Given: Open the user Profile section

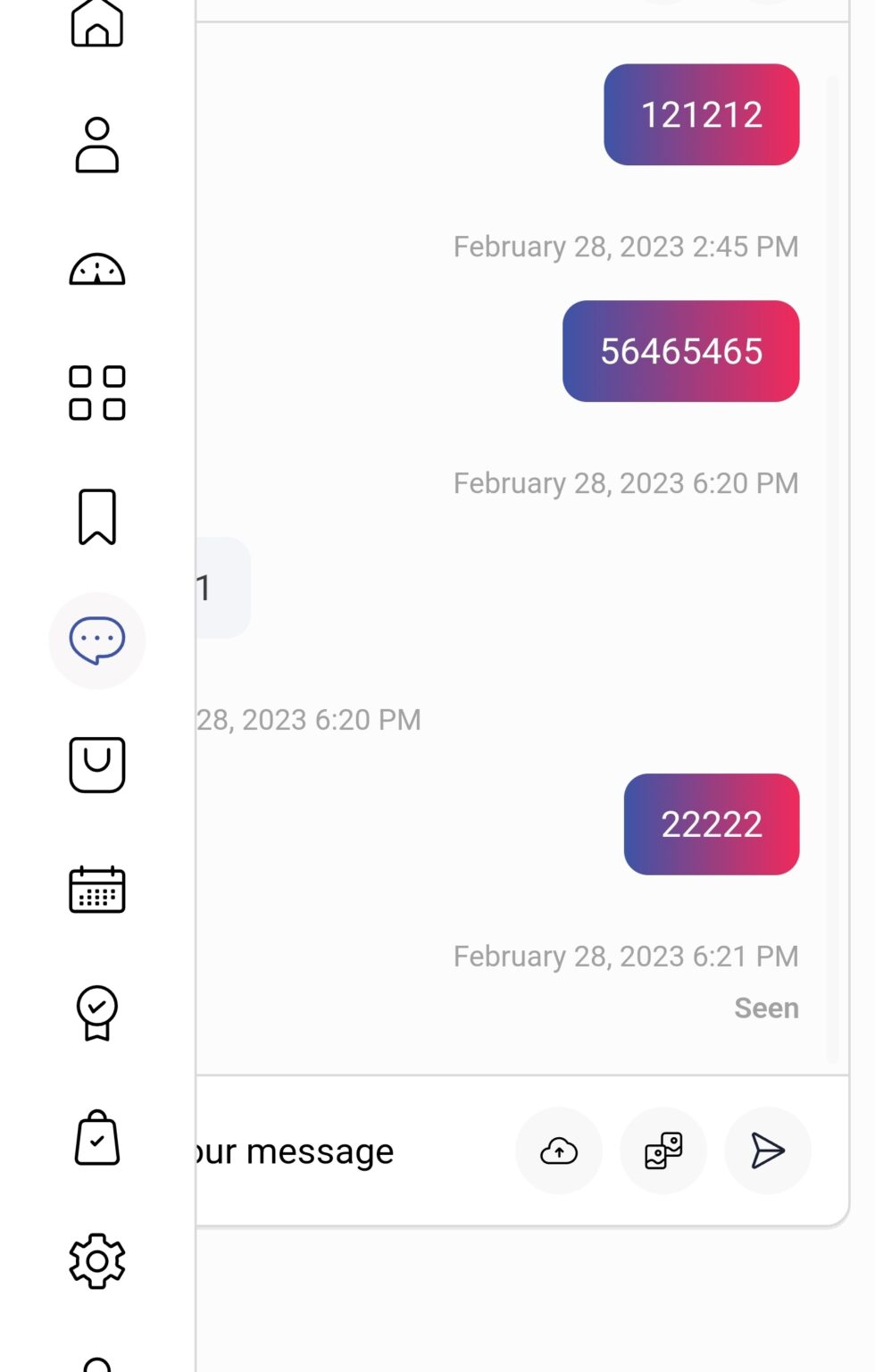Looking at the screenshot, I should coord(98,143).
